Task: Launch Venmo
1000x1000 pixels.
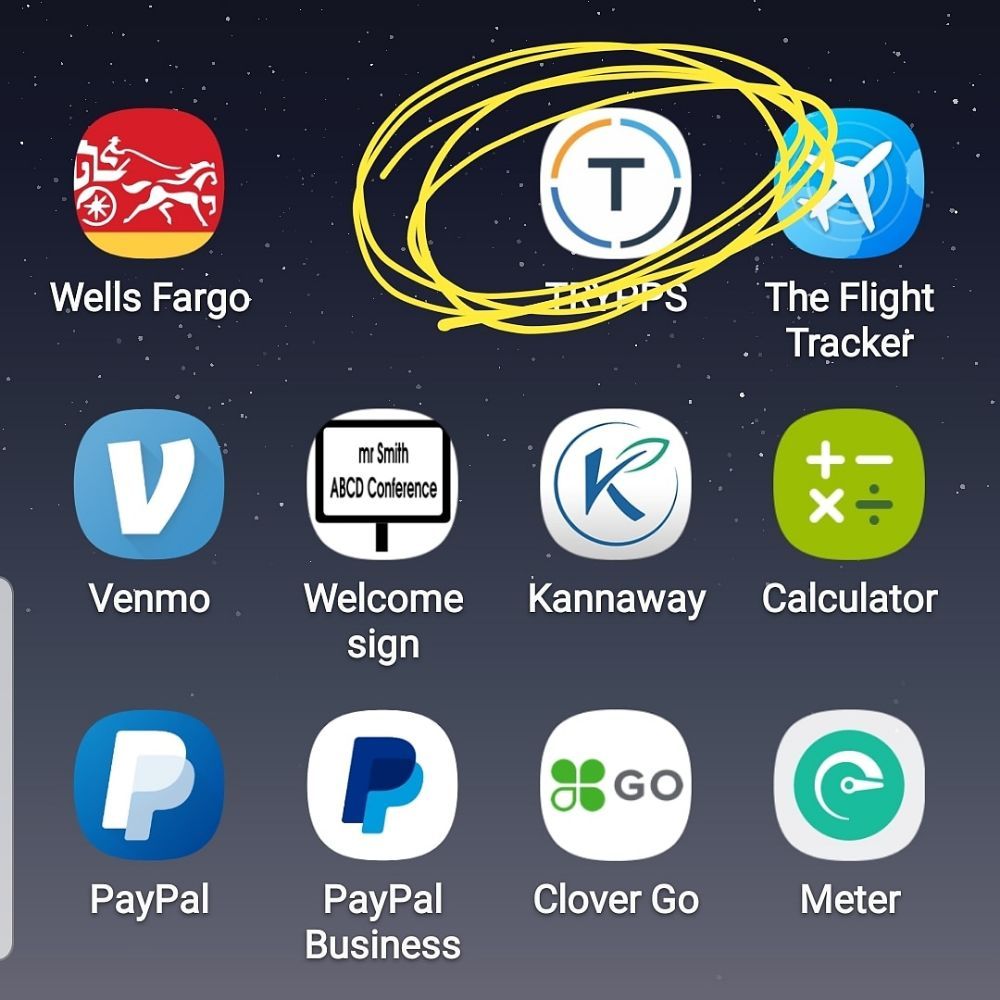Action: 149,484
